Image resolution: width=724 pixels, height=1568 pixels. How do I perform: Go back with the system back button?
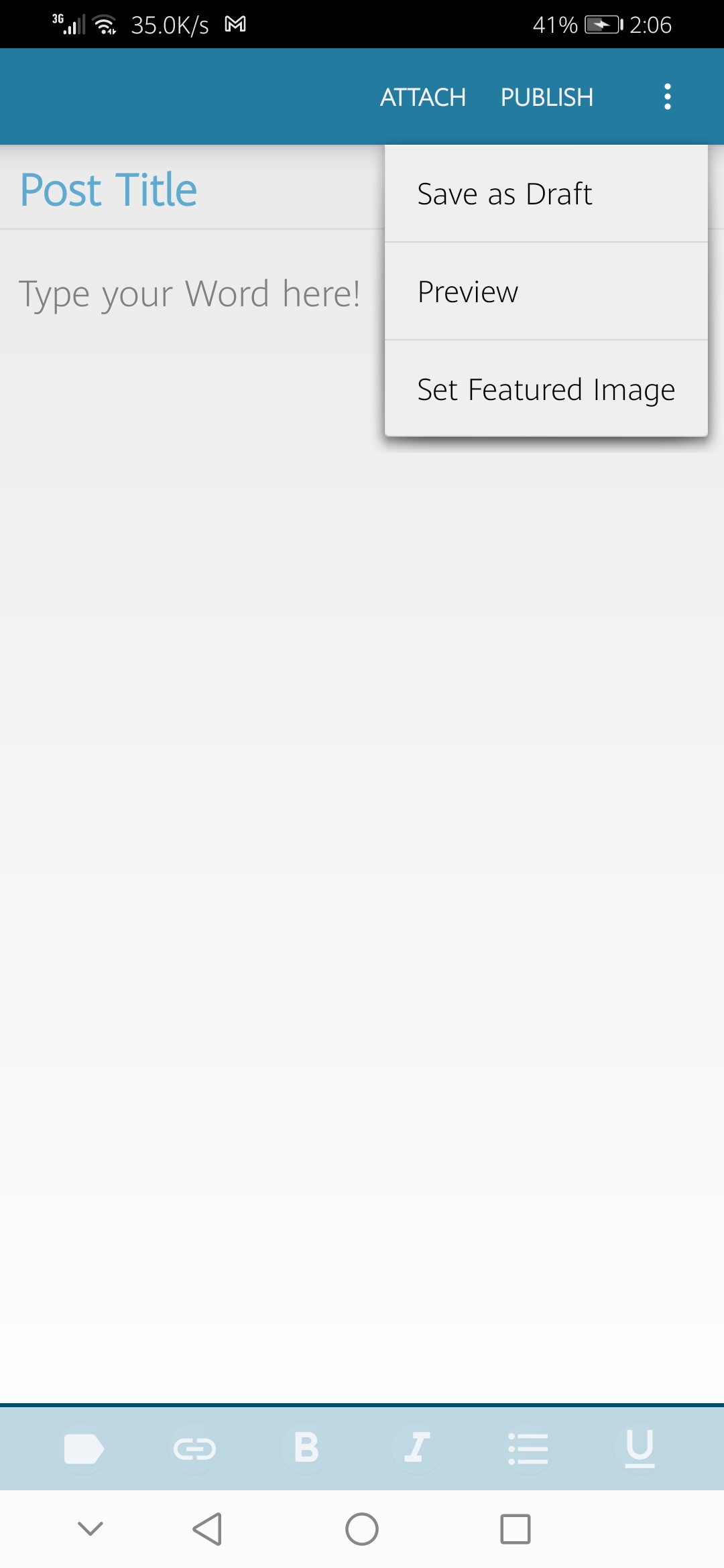[207, 1529]
